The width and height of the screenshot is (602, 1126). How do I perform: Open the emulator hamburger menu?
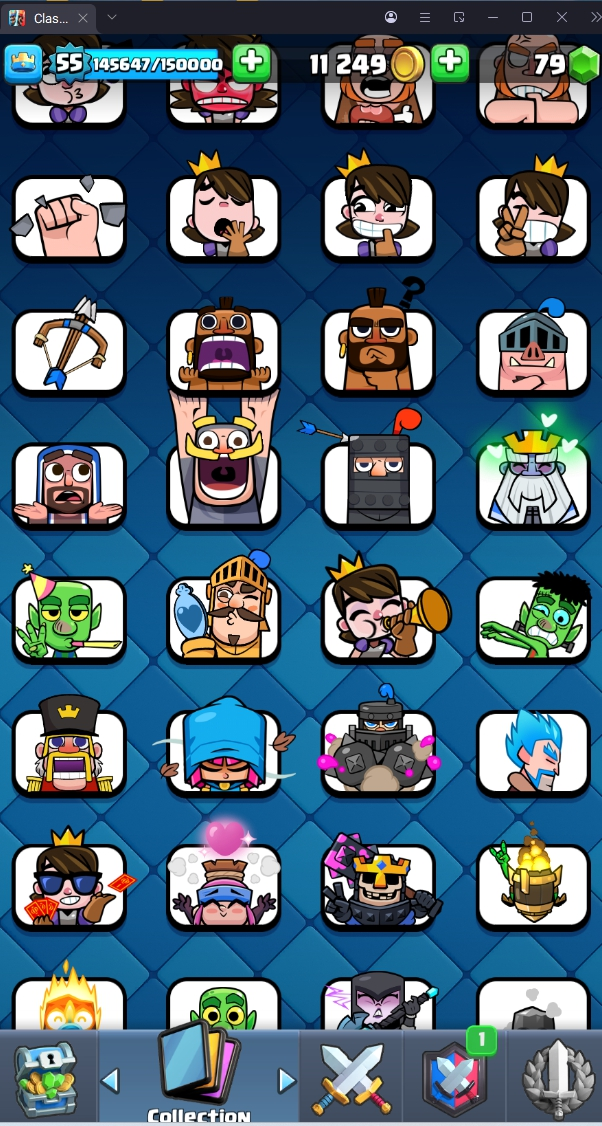point(425,17)
